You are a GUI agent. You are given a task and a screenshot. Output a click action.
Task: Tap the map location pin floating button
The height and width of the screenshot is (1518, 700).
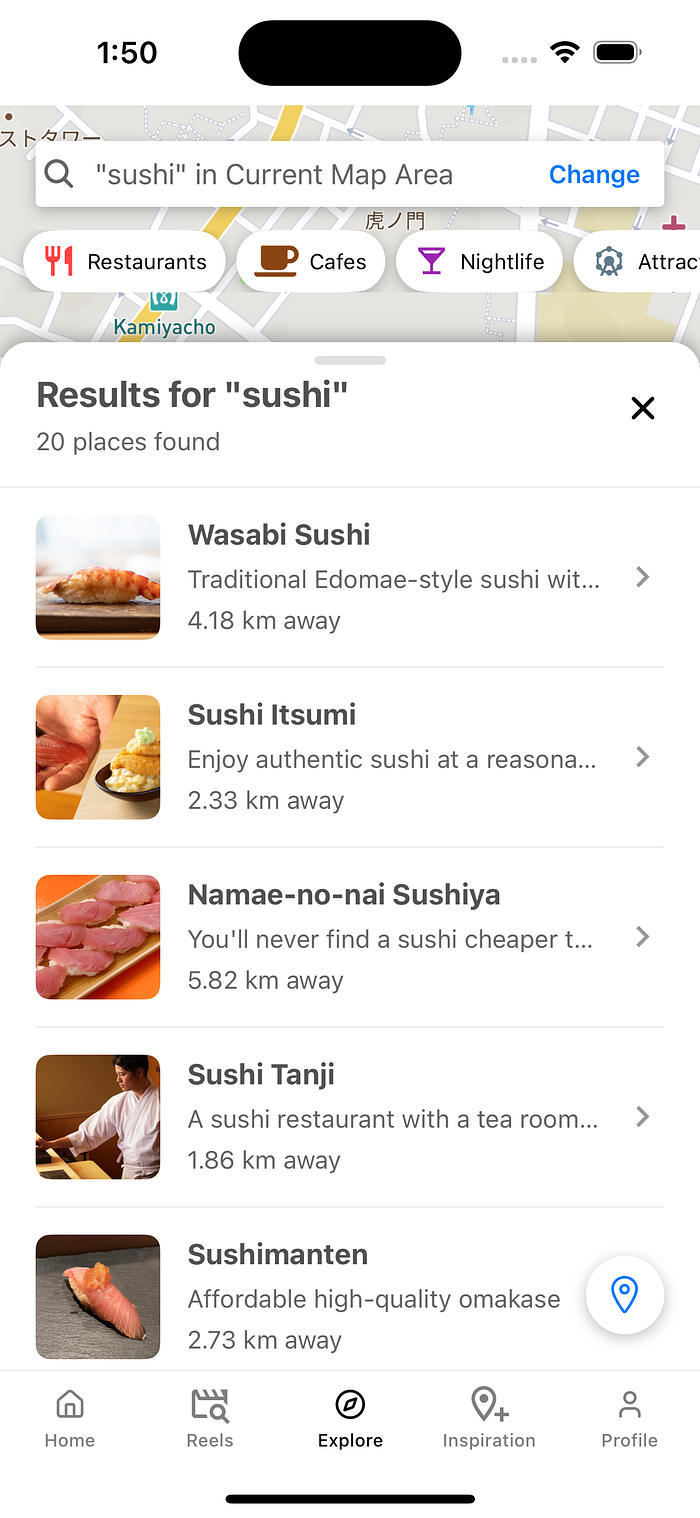625,1295
